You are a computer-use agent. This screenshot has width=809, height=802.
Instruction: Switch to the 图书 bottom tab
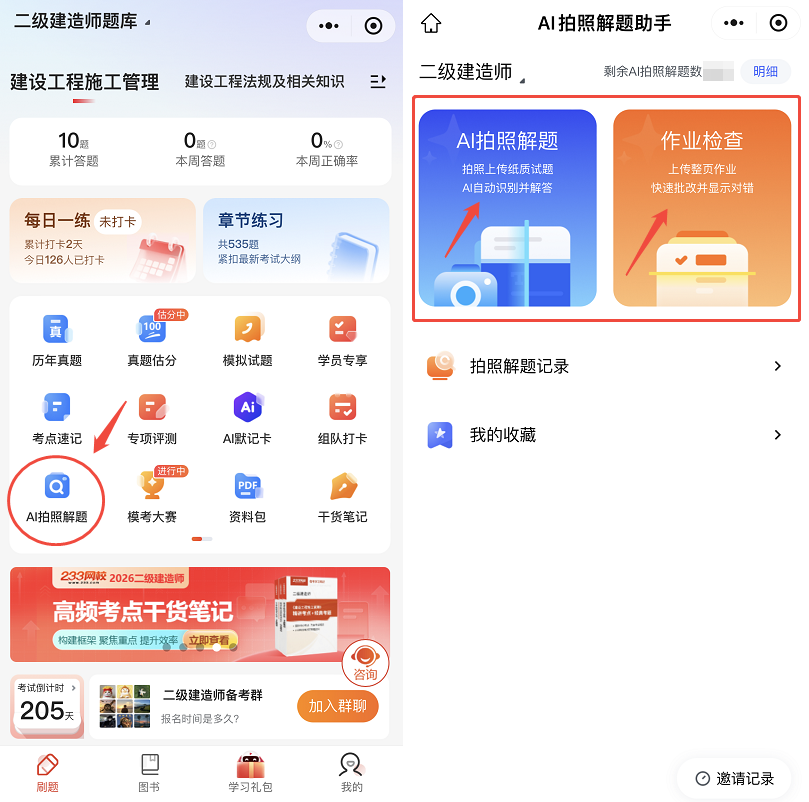[x=149, y=772]
